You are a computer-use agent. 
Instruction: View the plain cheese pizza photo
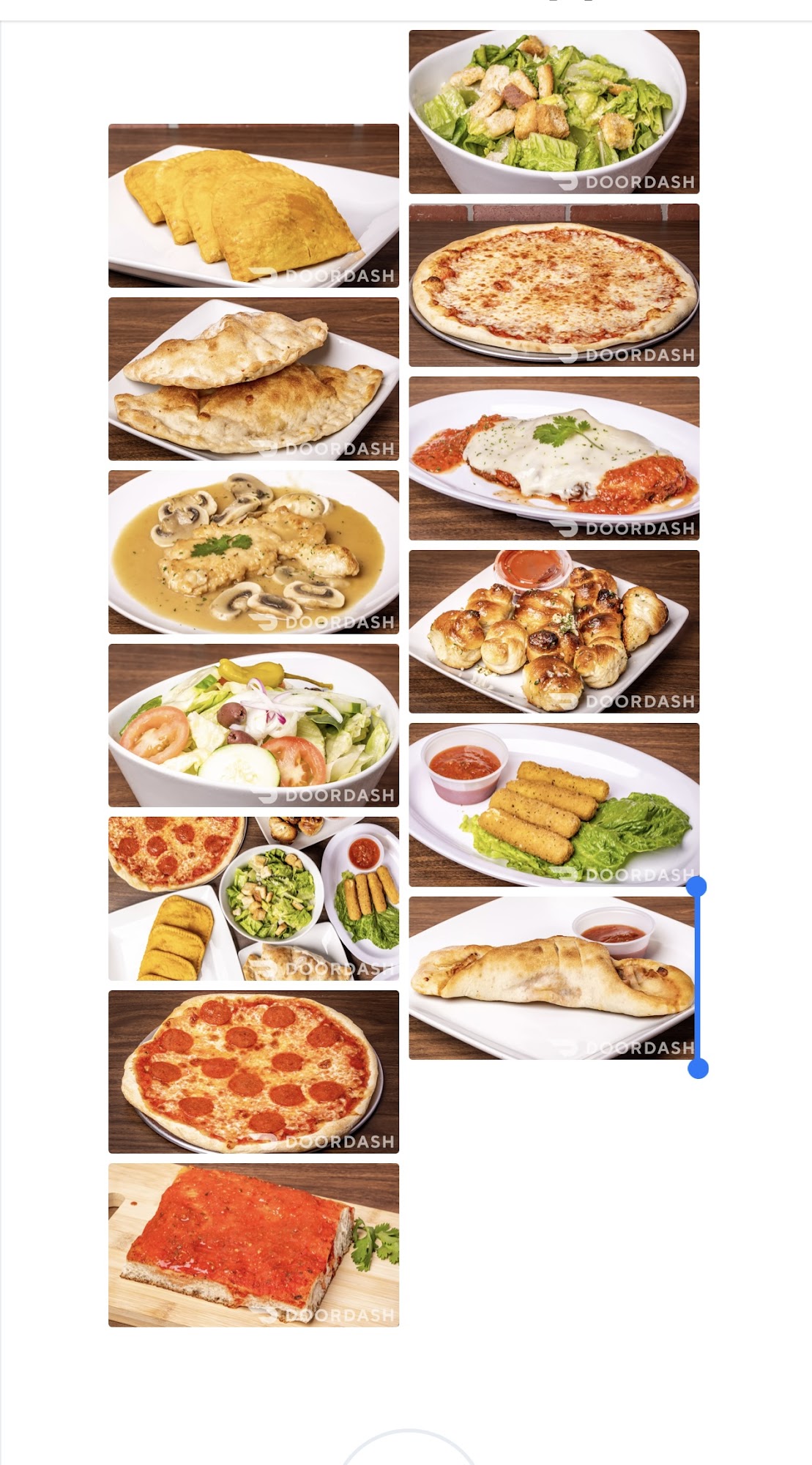point(554,285)
